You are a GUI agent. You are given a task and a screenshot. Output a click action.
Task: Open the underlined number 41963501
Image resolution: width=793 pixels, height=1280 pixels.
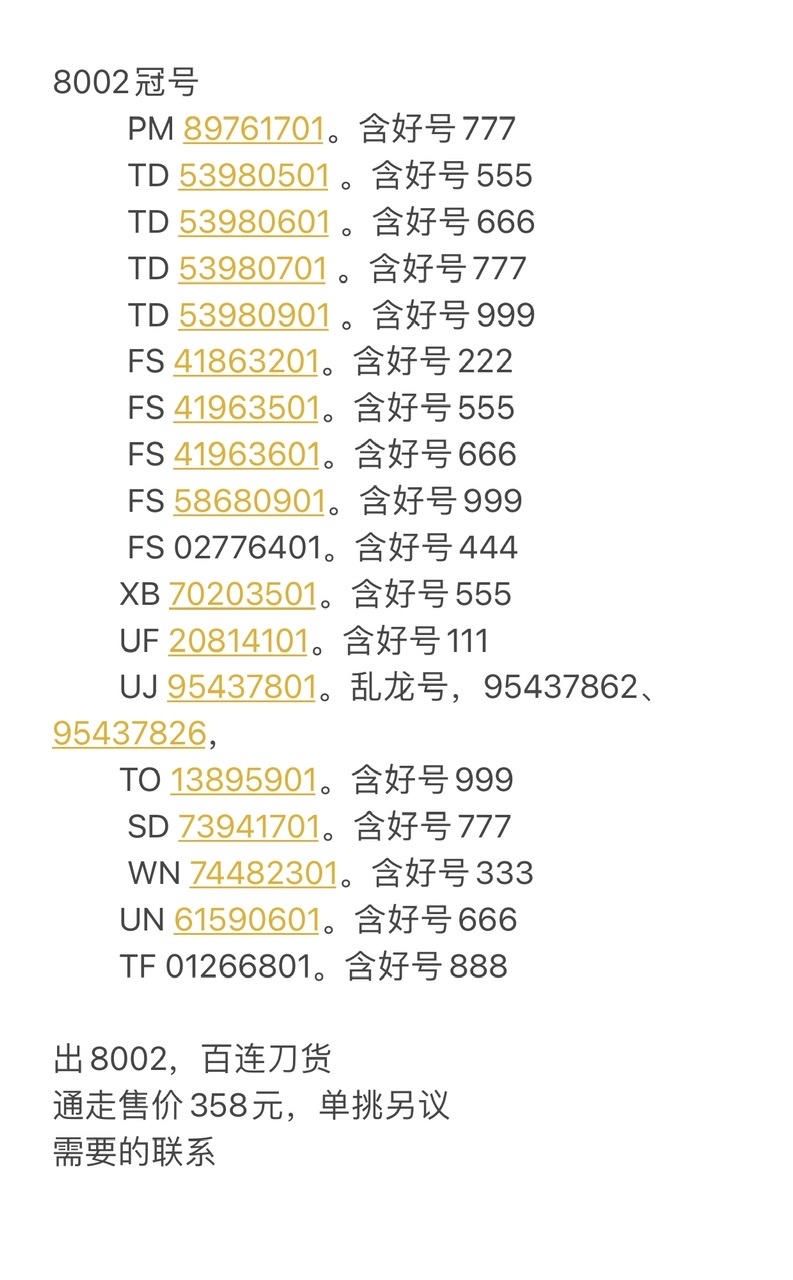click(x=246, y=408)
